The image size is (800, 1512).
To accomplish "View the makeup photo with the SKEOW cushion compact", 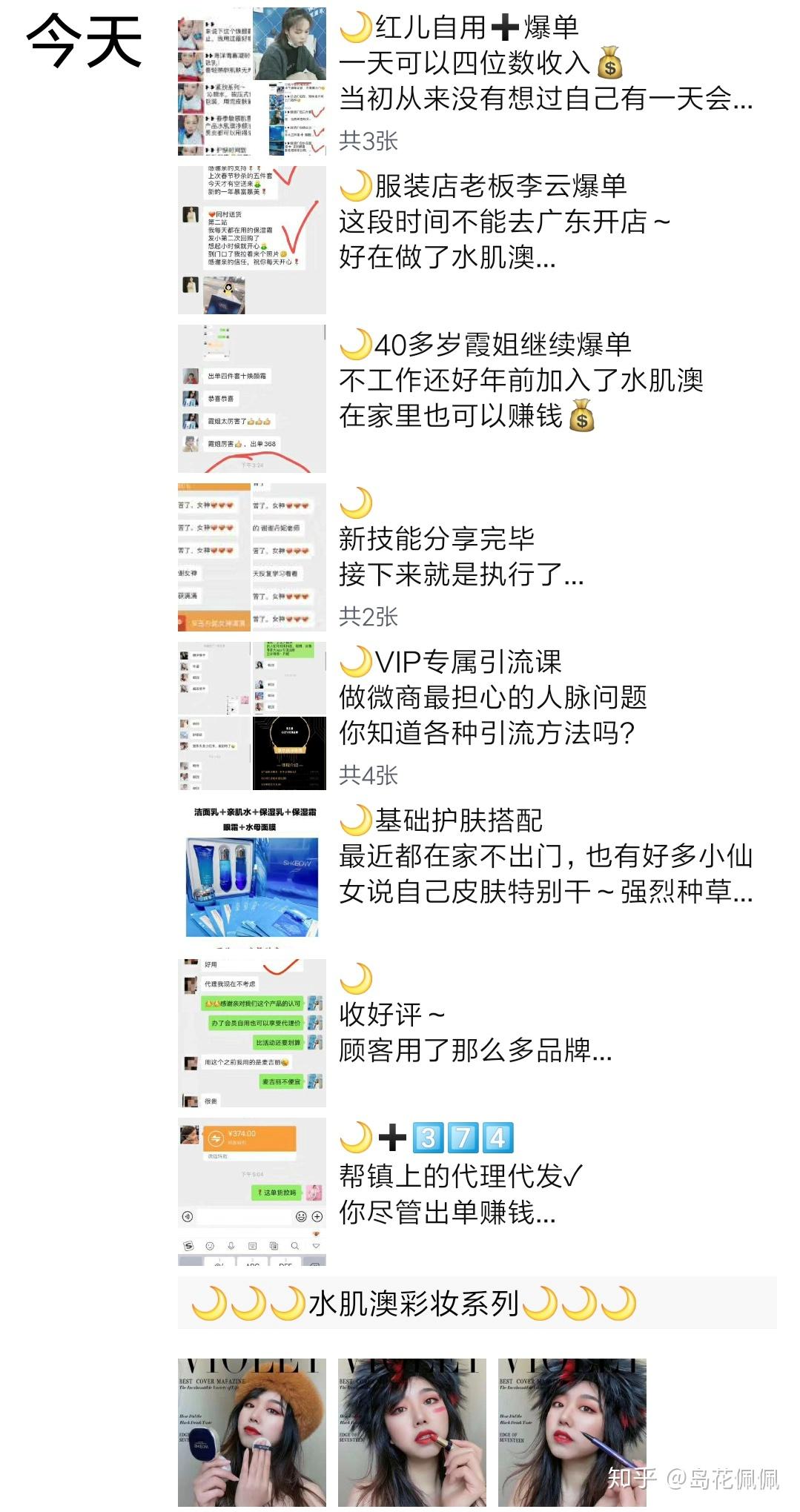I will (x=252, y=1432).
